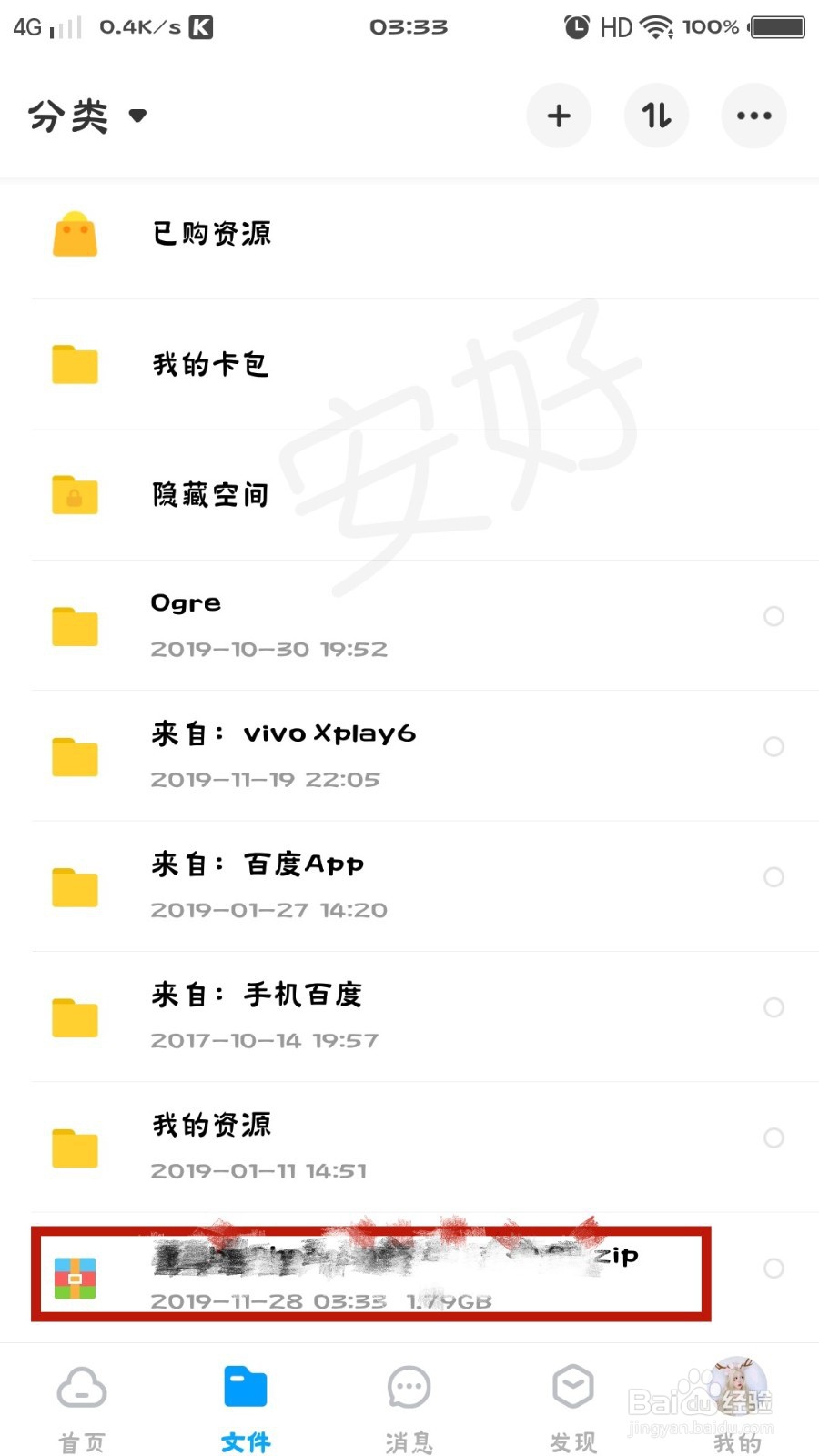Select the 手机百度 folder circle
The image size is (819, 1456).
[773, 1007]
